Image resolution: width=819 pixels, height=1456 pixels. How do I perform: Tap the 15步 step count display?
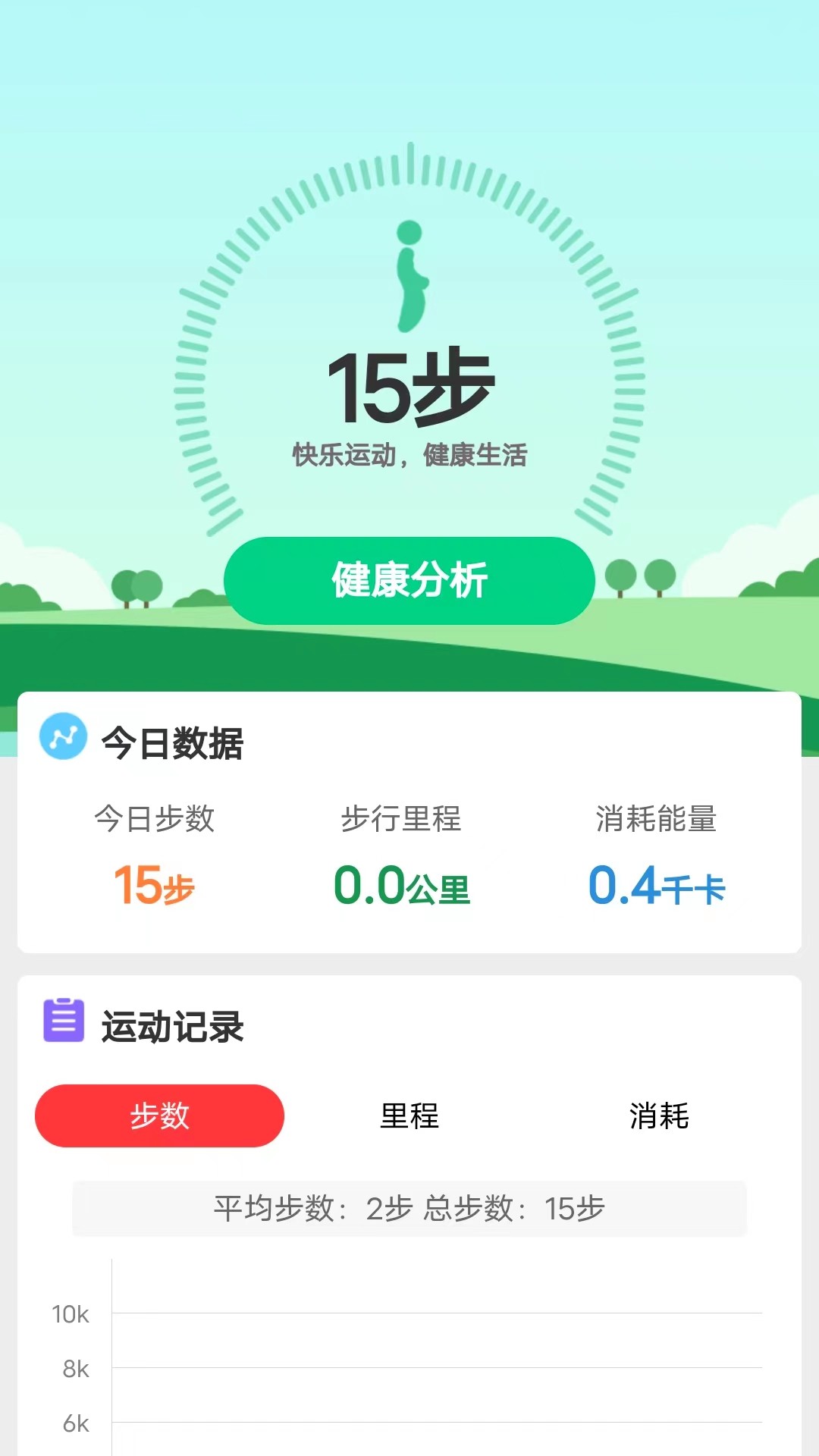(x=409, y=385)
